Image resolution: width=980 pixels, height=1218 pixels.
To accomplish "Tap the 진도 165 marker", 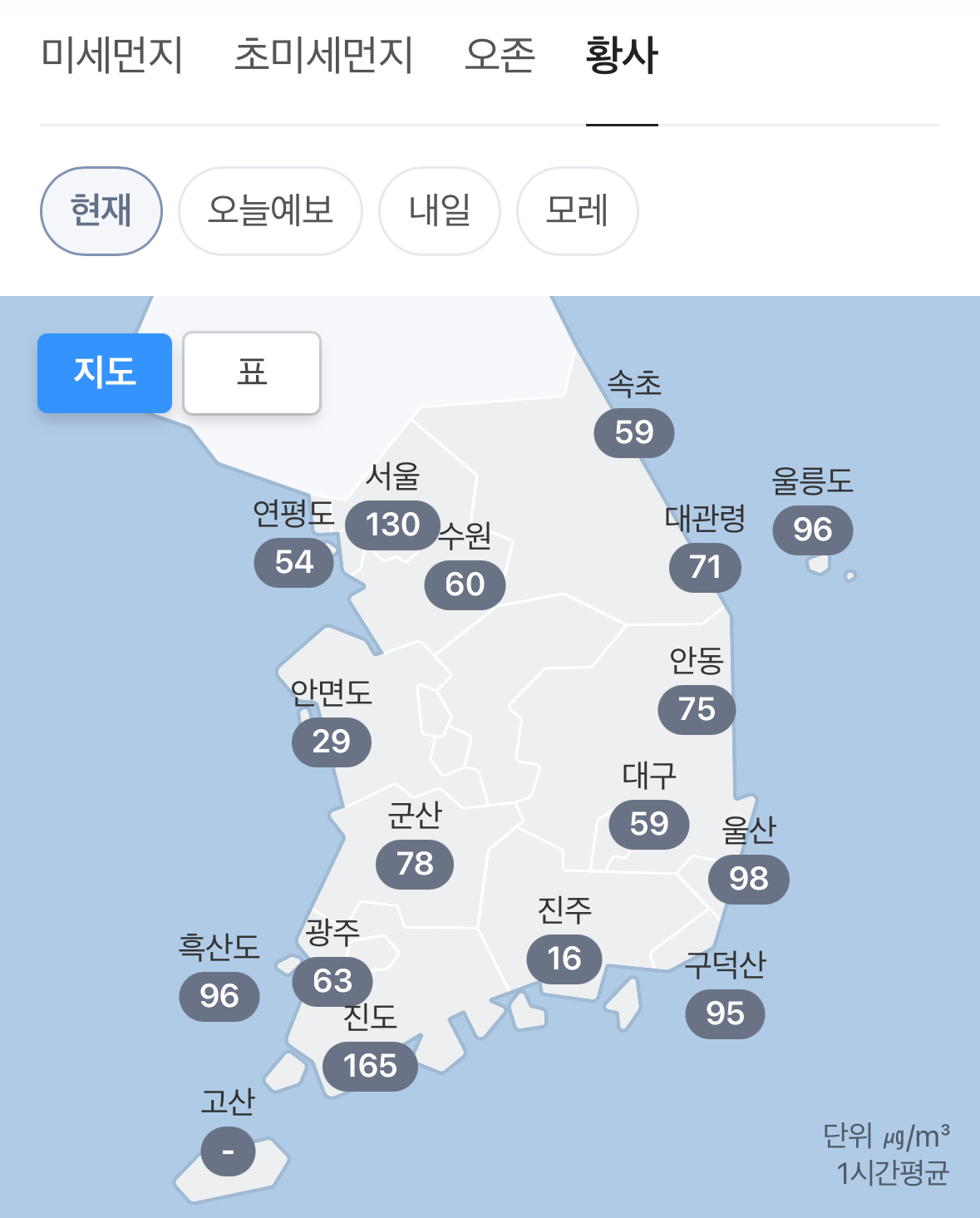I will [370, 1066].
